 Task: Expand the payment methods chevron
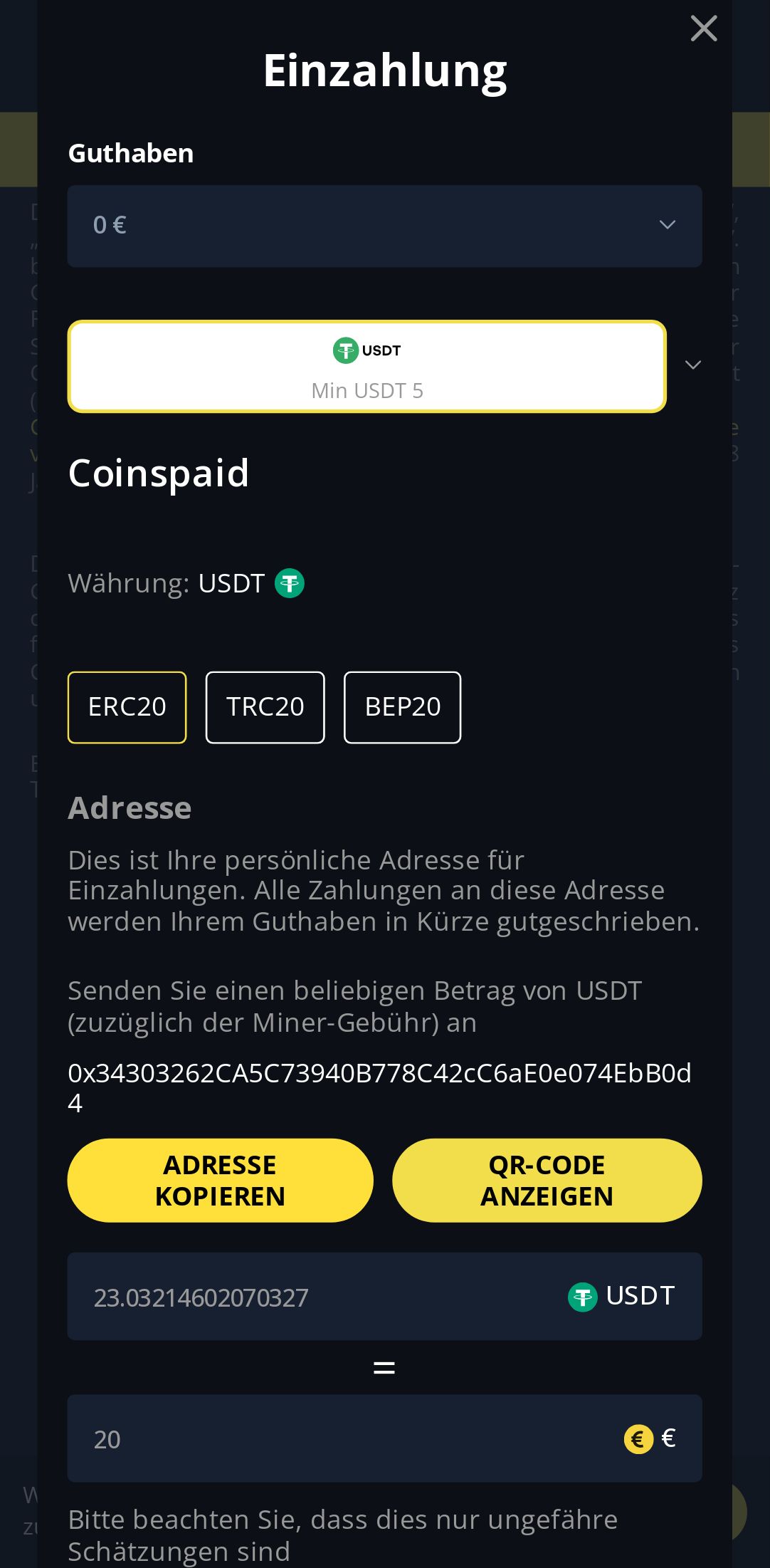tap(692, 365)
